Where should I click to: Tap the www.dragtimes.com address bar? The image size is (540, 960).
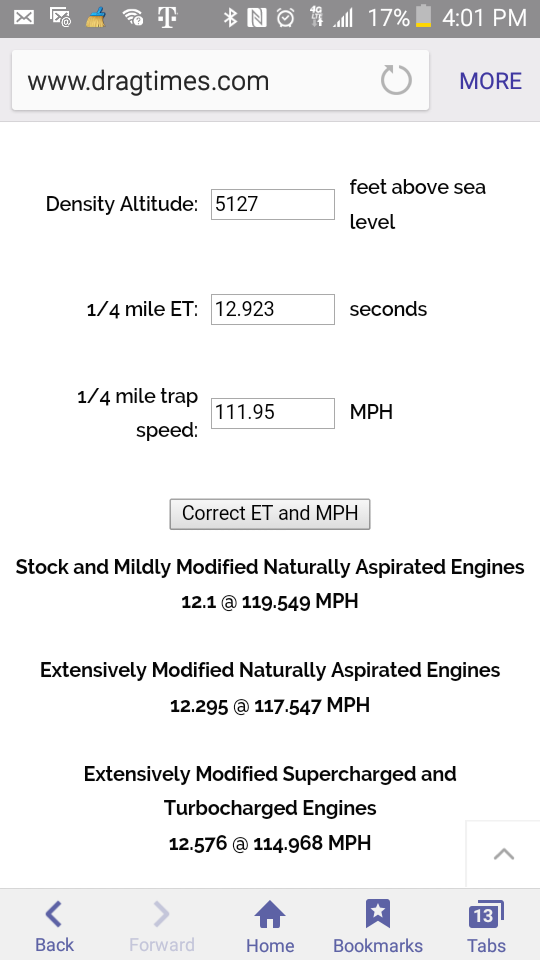point(196,81)
